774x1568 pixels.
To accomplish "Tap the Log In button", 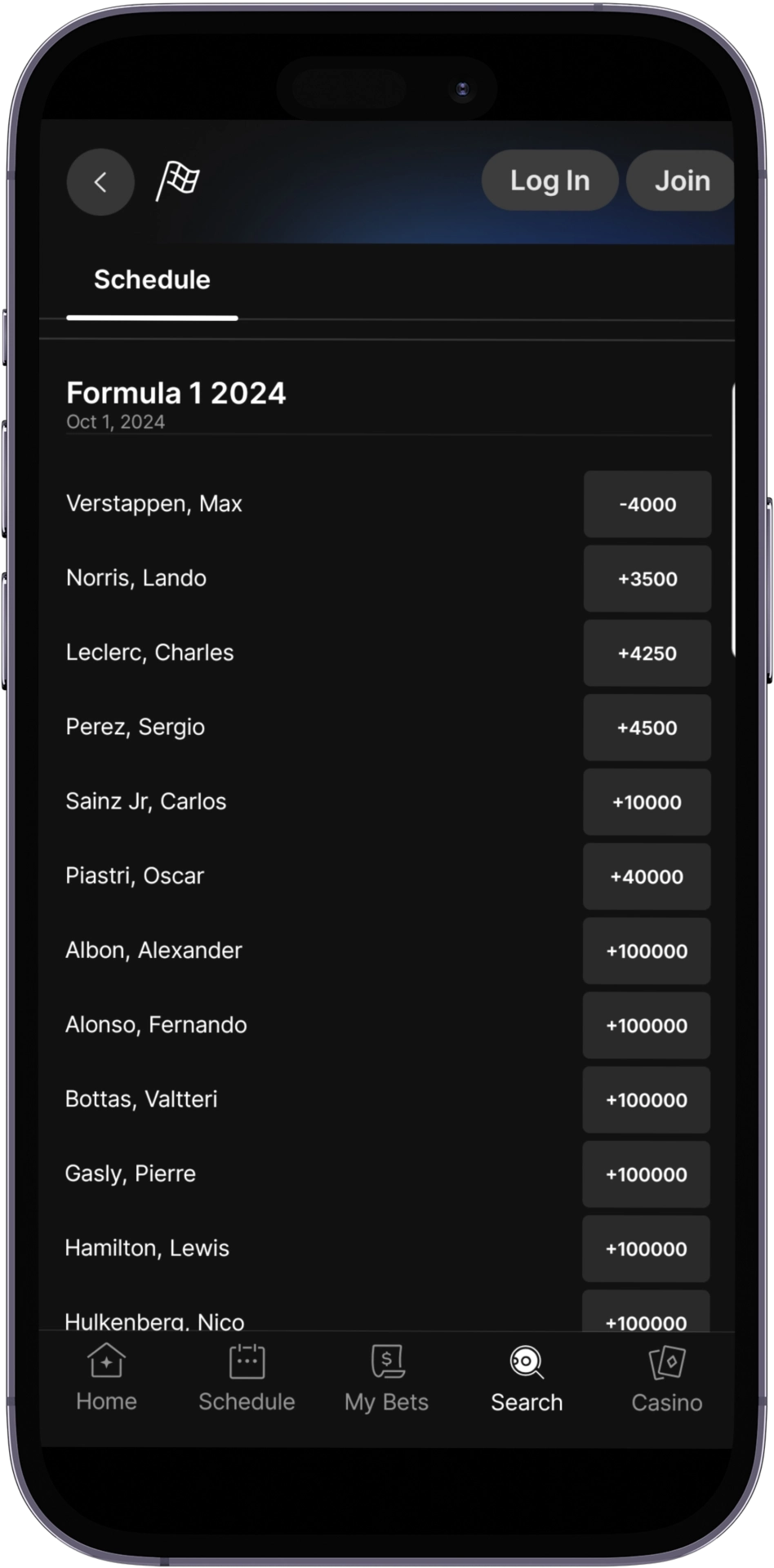I will [549, 180].
